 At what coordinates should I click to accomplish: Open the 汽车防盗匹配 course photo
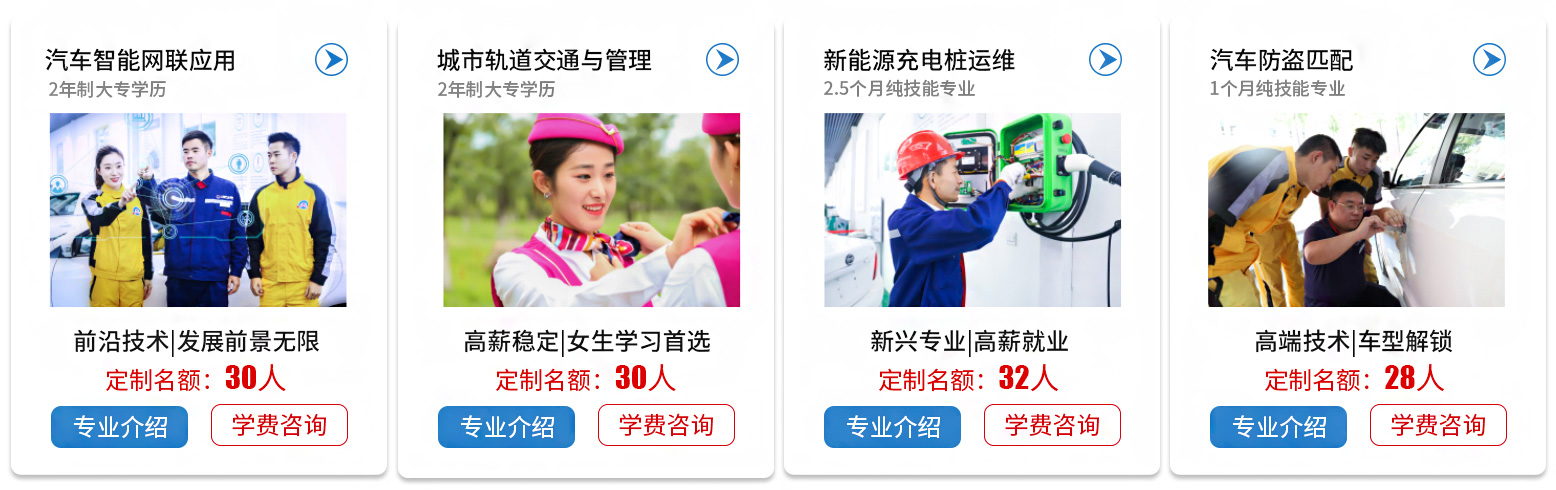point(1356,210)
